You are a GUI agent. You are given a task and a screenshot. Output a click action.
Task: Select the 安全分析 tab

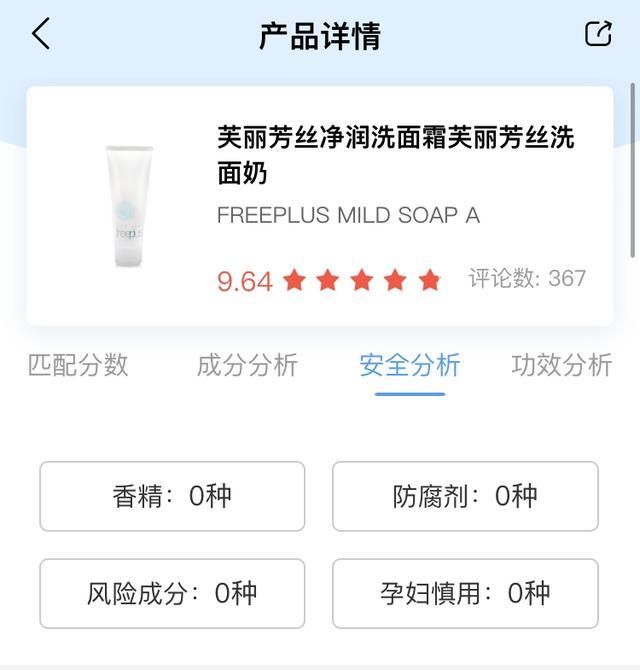(410, 366)
